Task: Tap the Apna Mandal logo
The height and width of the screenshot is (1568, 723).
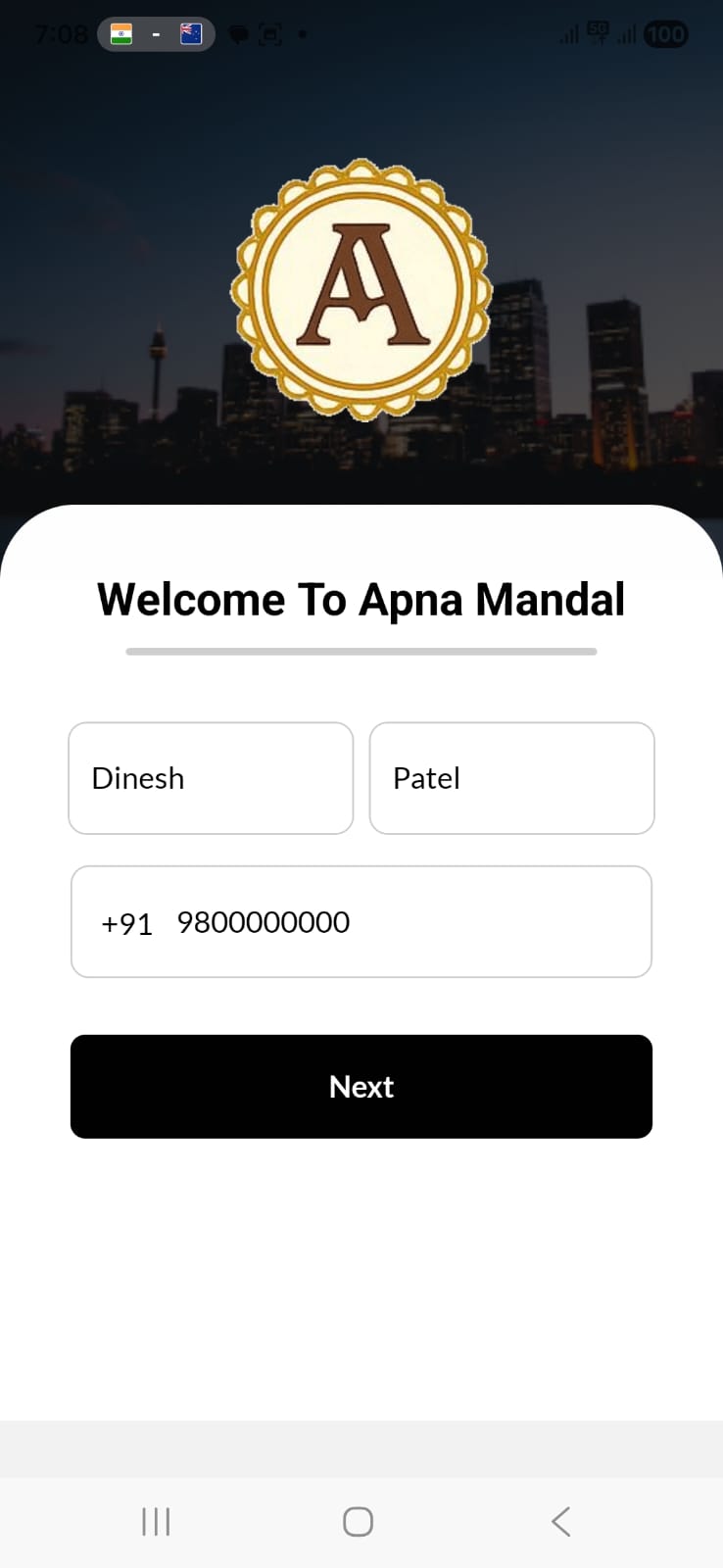Action: pos(361,287)
